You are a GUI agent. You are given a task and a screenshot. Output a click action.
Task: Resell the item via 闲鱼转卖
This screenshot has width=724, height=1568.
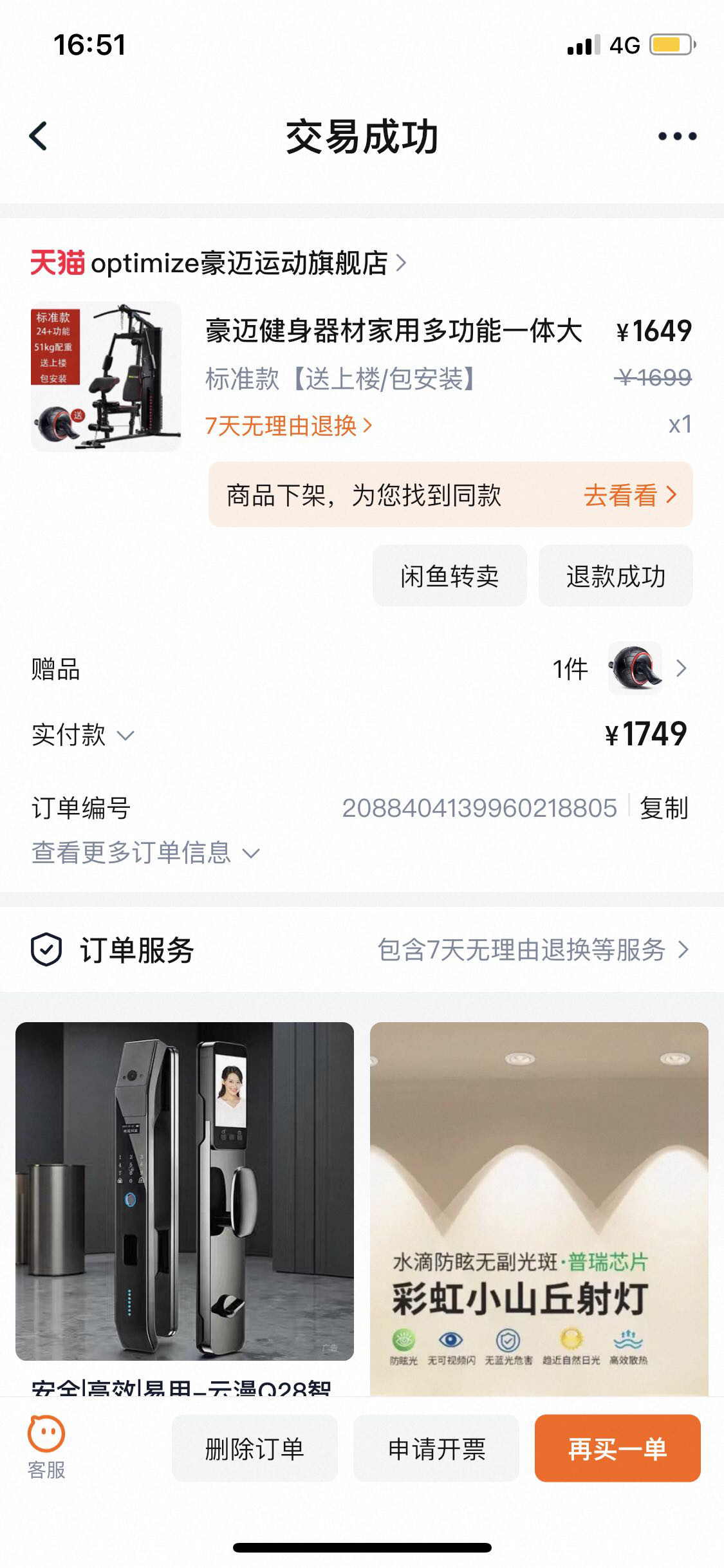click(x=449, y=575)
